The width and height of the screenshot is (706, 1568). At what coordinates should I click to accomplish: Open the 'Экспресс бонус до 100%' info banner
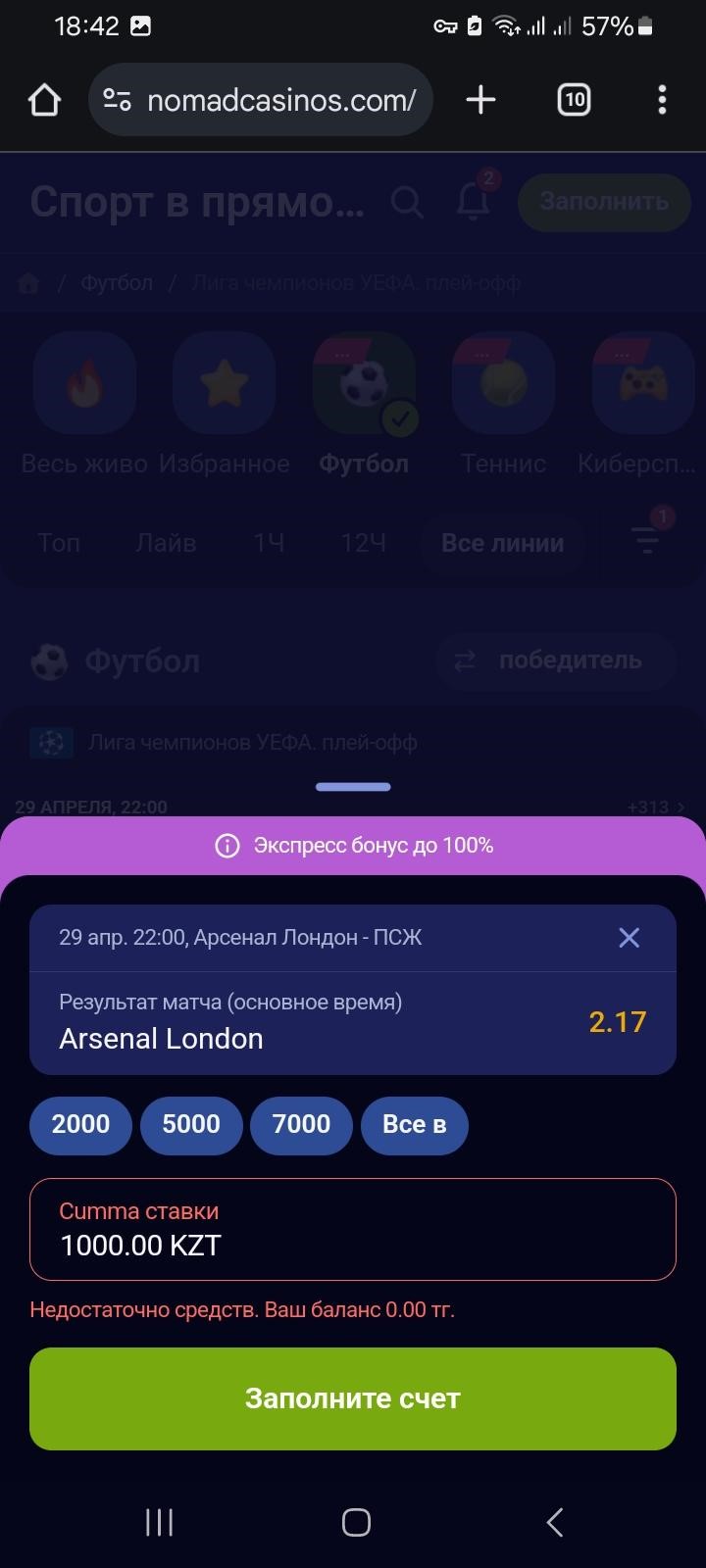point(353,845)
